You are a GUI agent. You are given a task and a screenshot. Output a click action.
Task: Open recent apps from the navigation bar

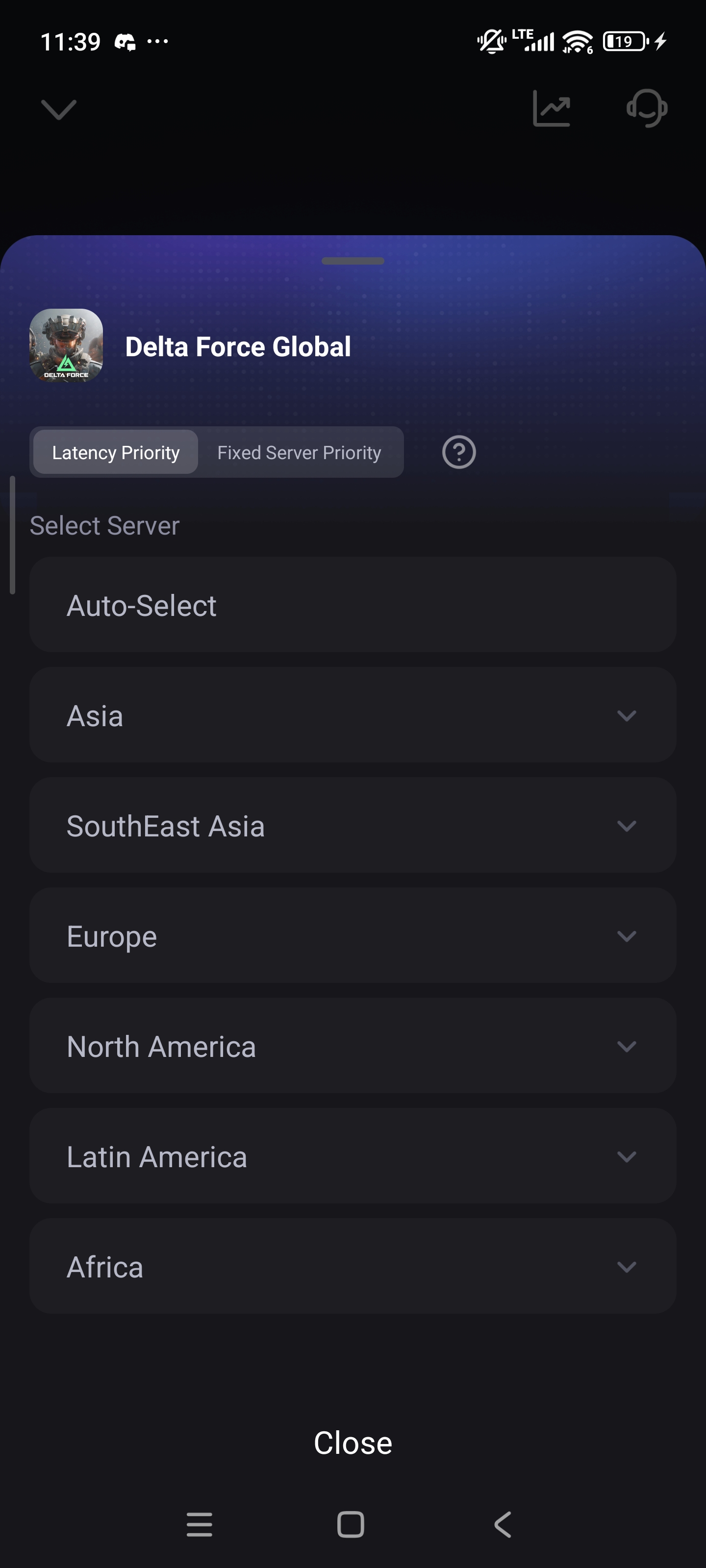pos(199,1525)
